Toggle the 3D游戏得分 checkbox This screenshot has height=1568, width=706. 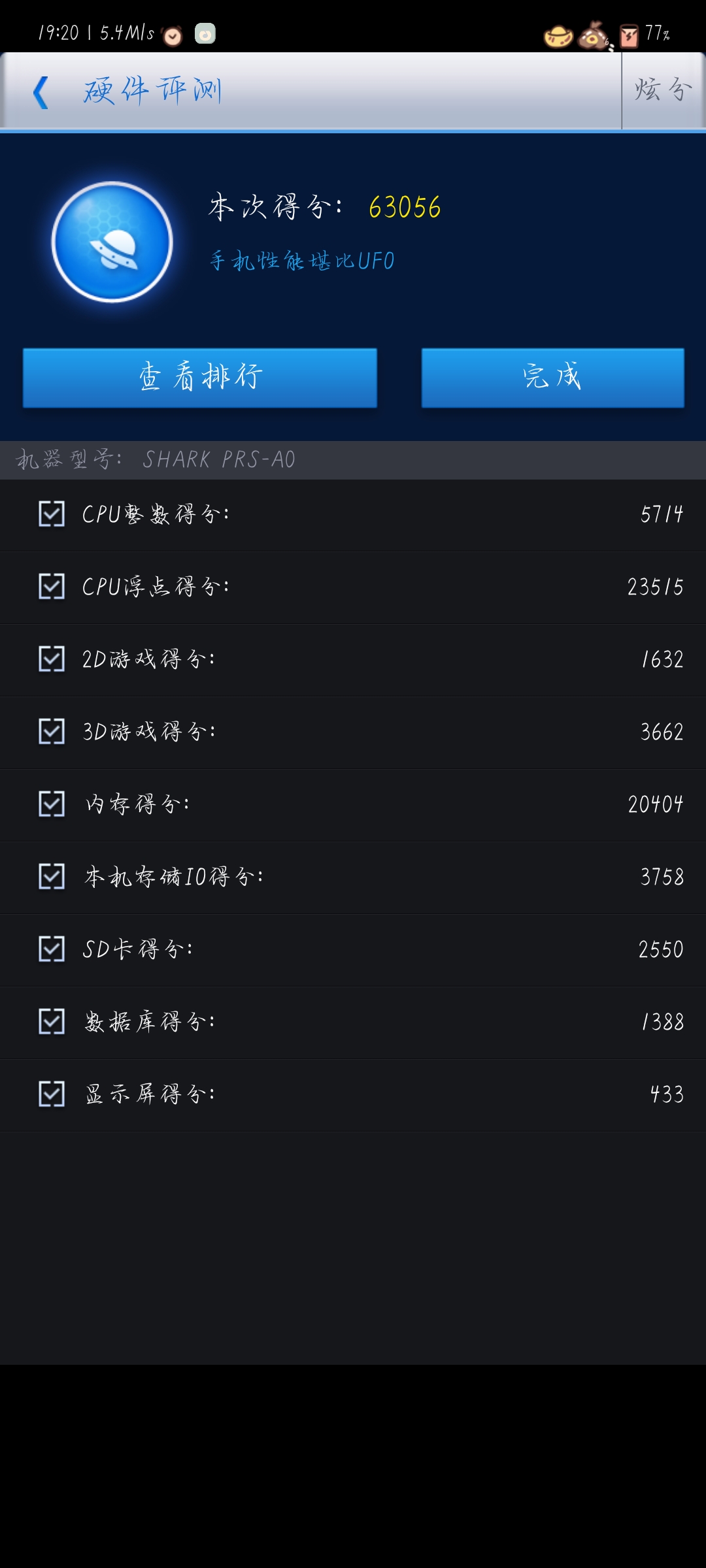[52, 732]
